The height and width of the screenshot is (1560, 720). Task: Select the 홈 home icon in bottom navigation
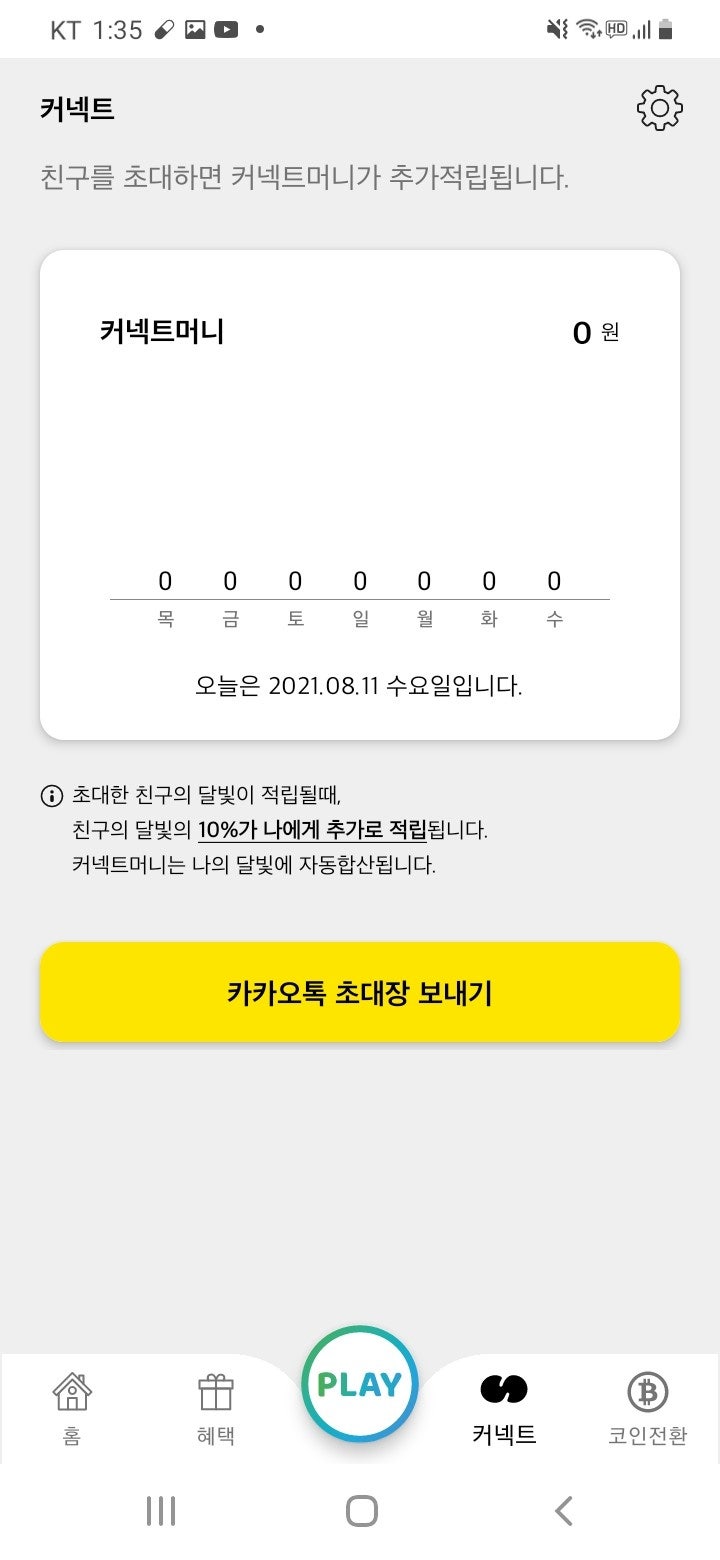click(71, 1392)
